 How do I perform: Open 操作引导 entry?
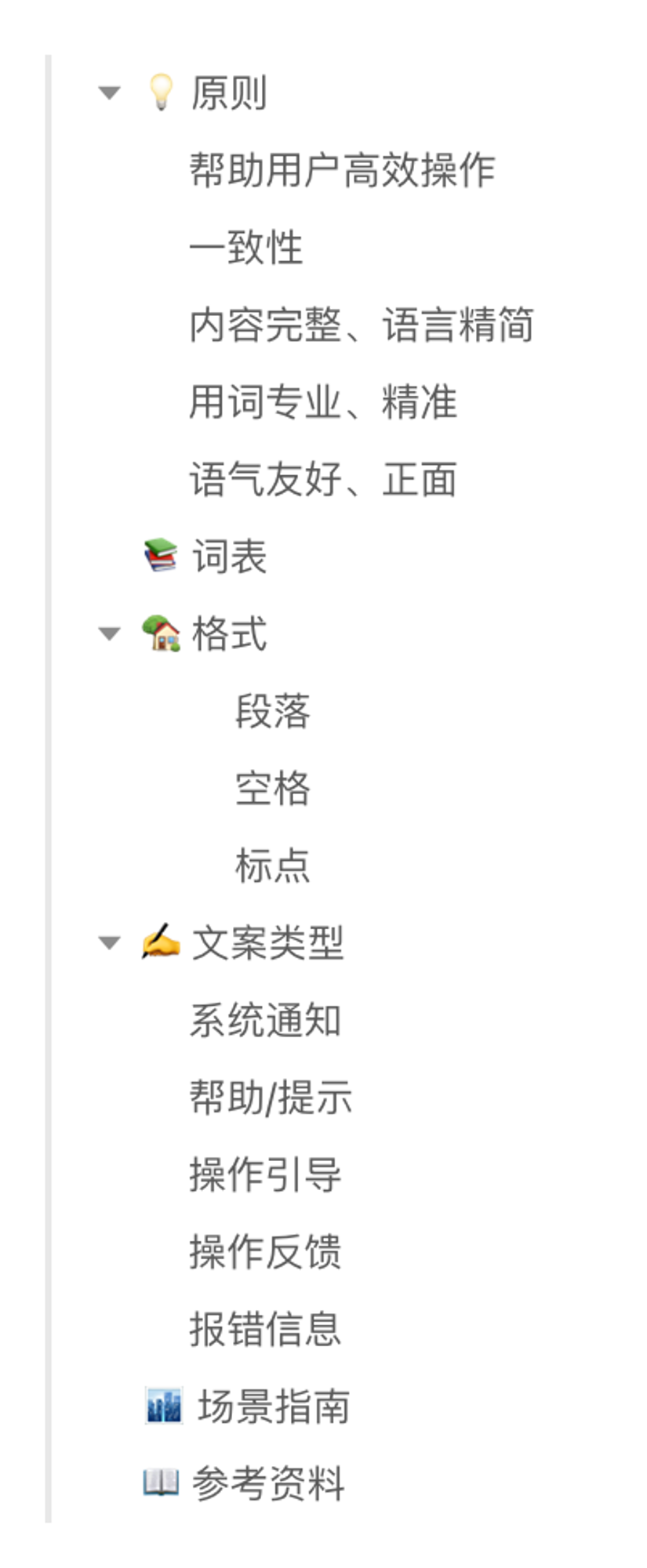coord(265,1174)
